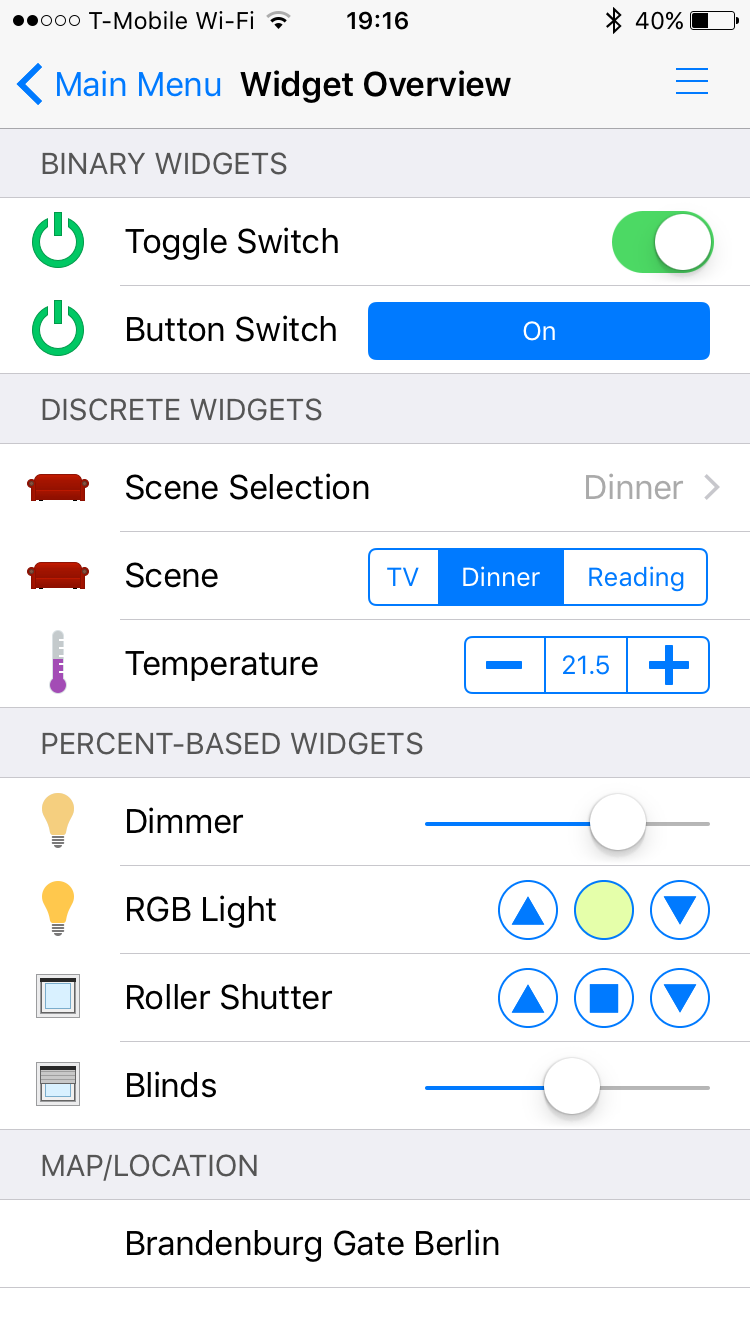Select the Reading scene option
750x1334 pixels.
635,576
